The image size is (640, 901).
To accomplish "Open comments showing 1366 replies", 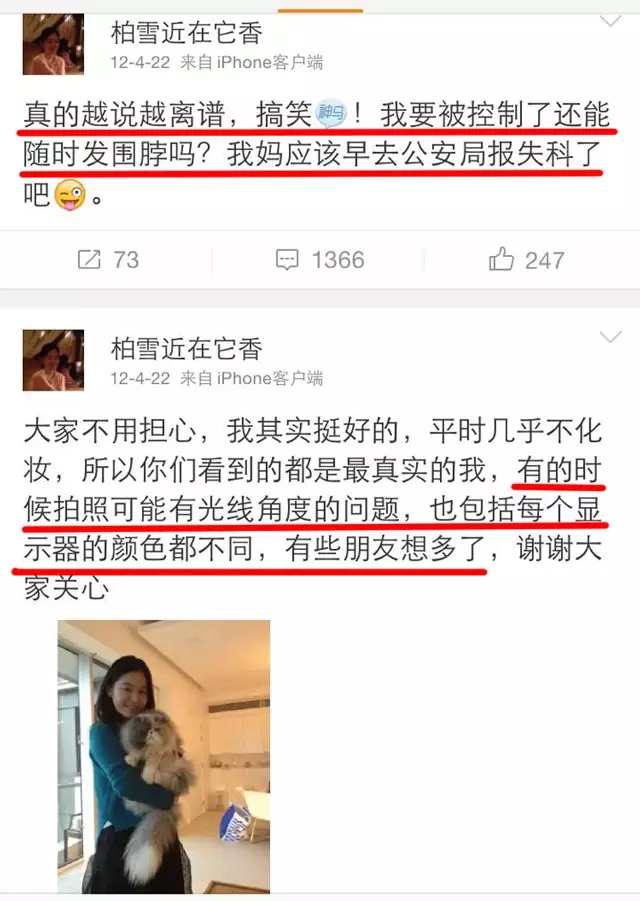I will (320, 260).
